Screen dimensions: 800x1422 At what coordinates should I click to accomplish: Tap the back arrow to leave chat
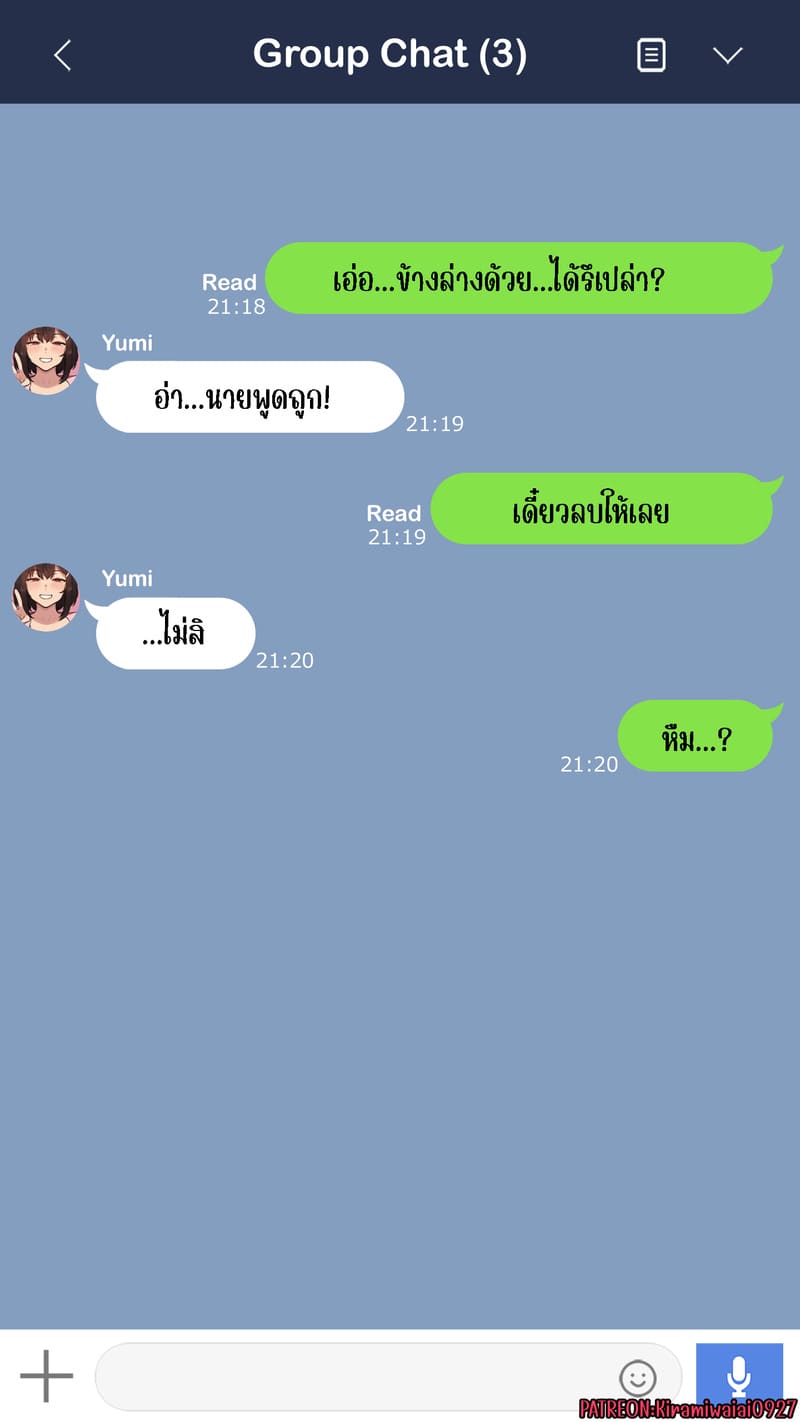62,55
